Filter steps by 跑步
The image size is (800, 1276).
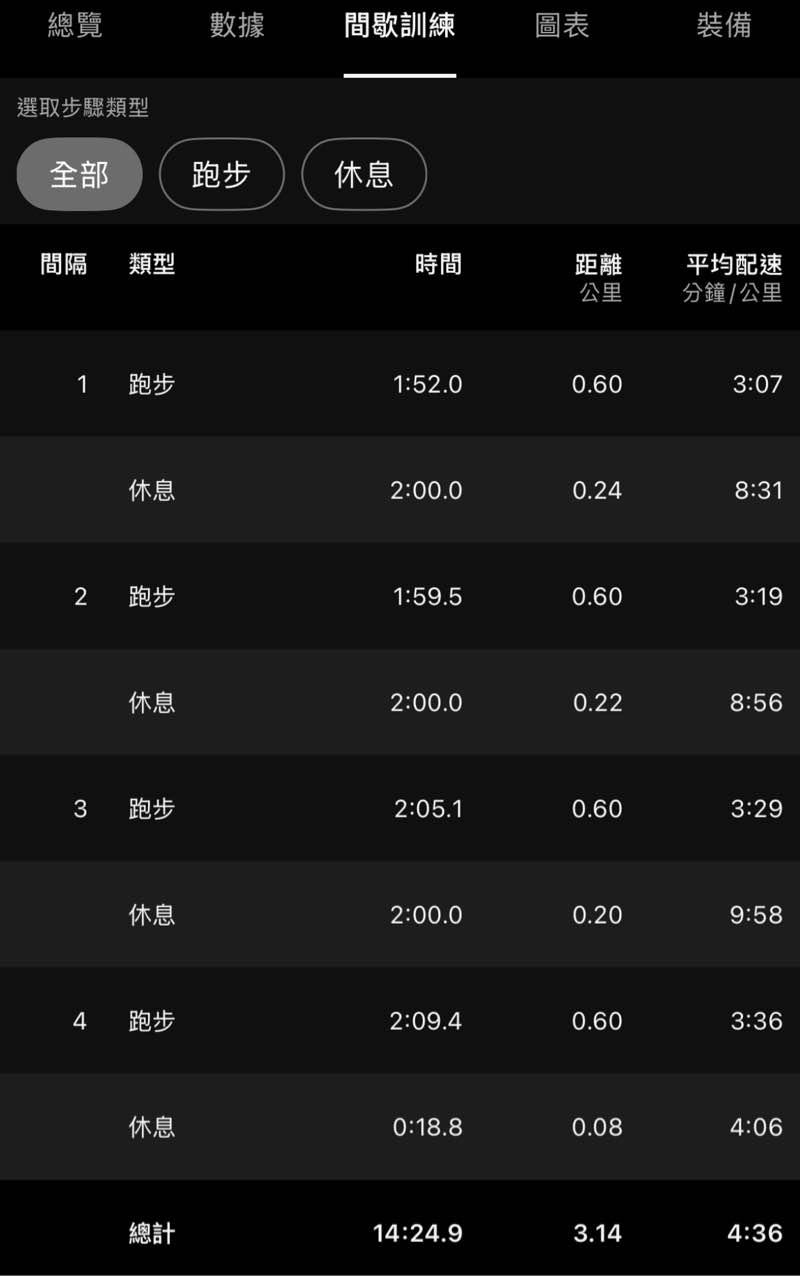221,174
